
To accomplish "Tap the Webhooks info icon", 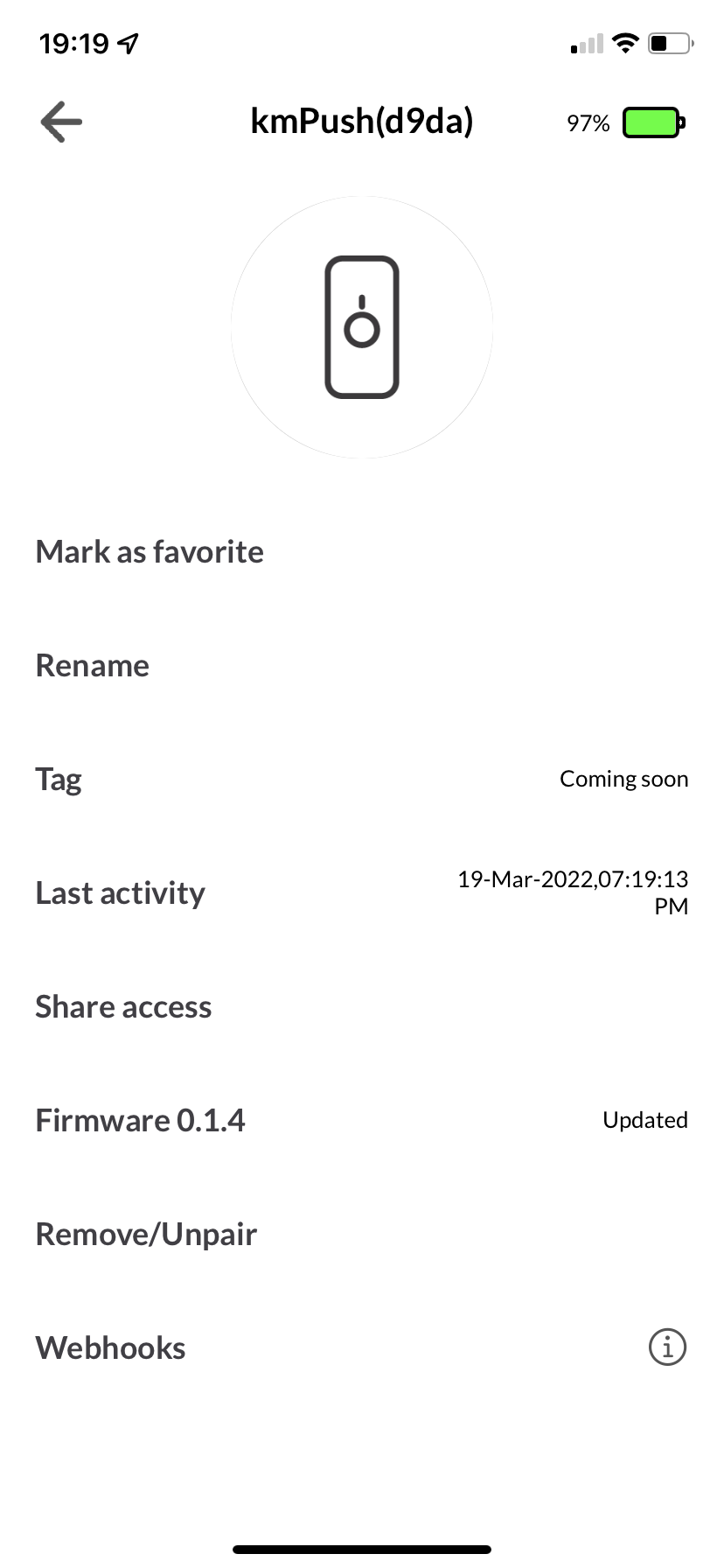I will [667, 1347].
